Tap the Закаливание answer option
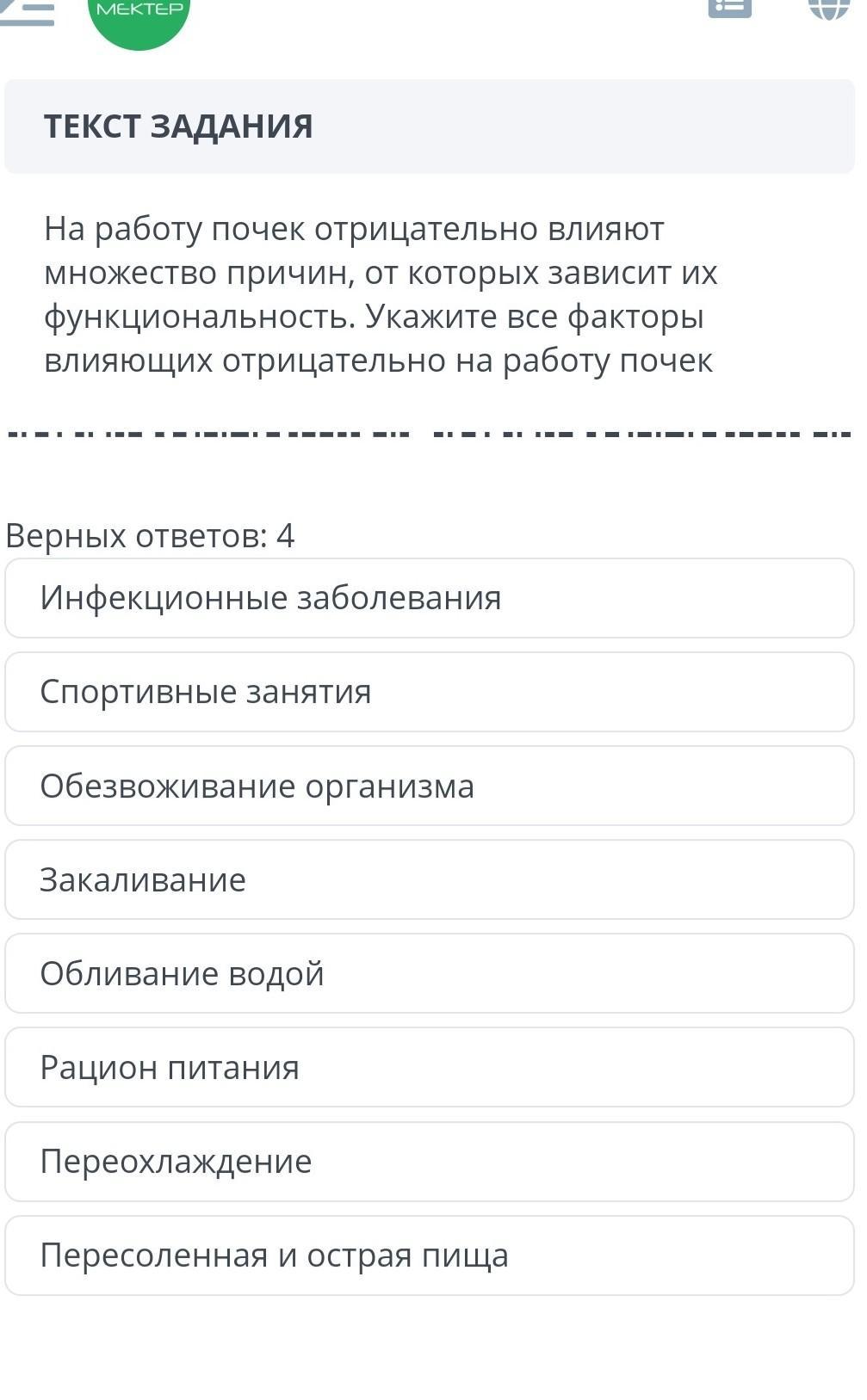The image size is (867, 1400). tap(430, 879)
